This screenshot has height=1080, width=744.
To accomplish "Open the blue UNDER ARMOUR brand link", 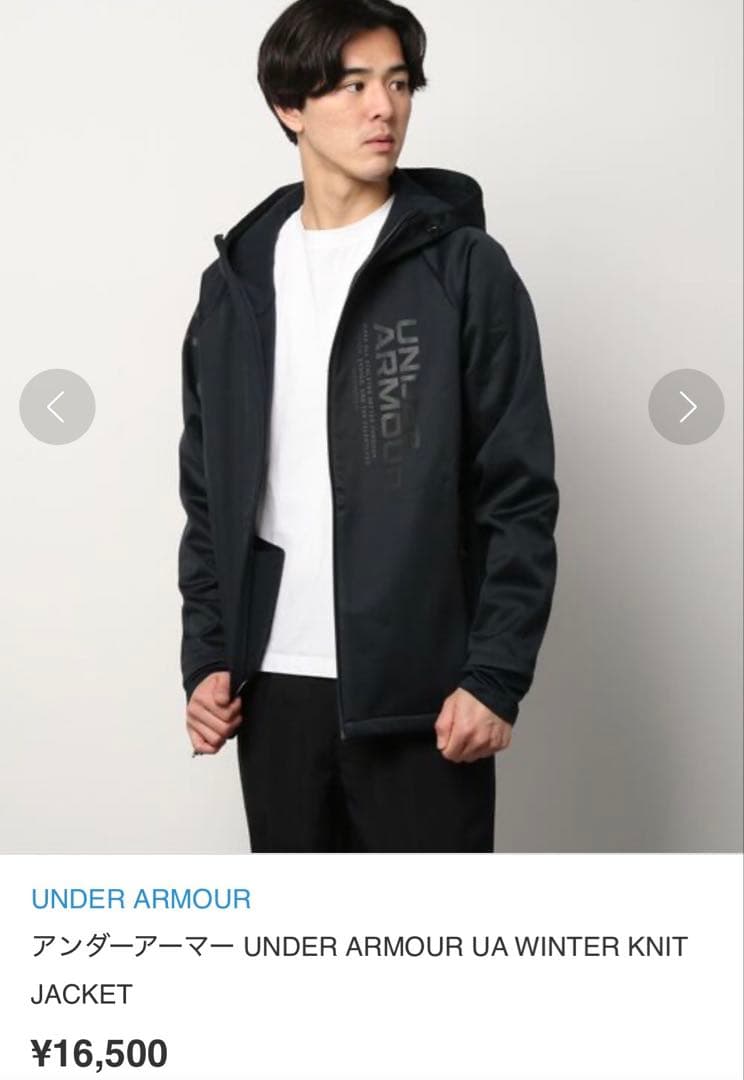I will point(141,898).
